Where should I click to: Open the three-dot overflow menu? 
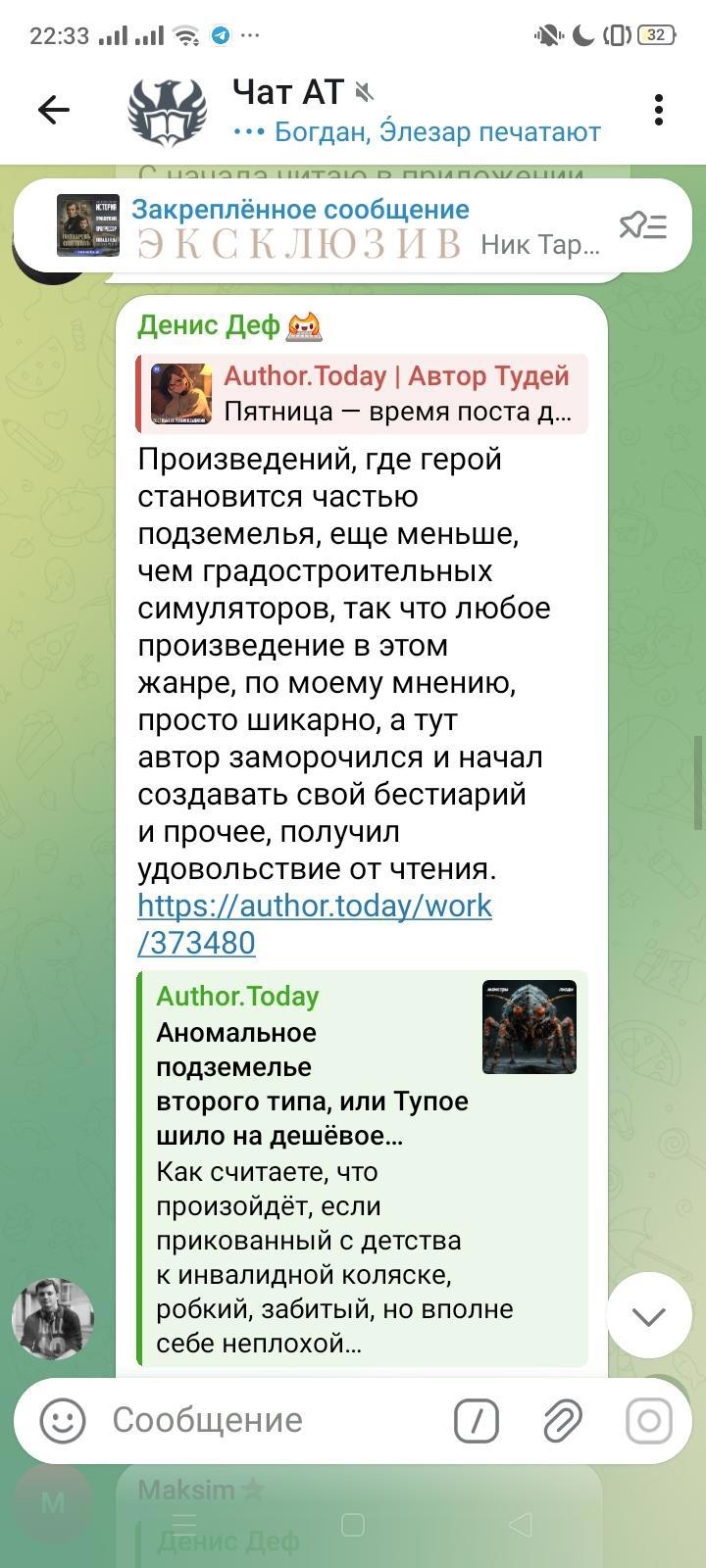click(x=658, y=110)
